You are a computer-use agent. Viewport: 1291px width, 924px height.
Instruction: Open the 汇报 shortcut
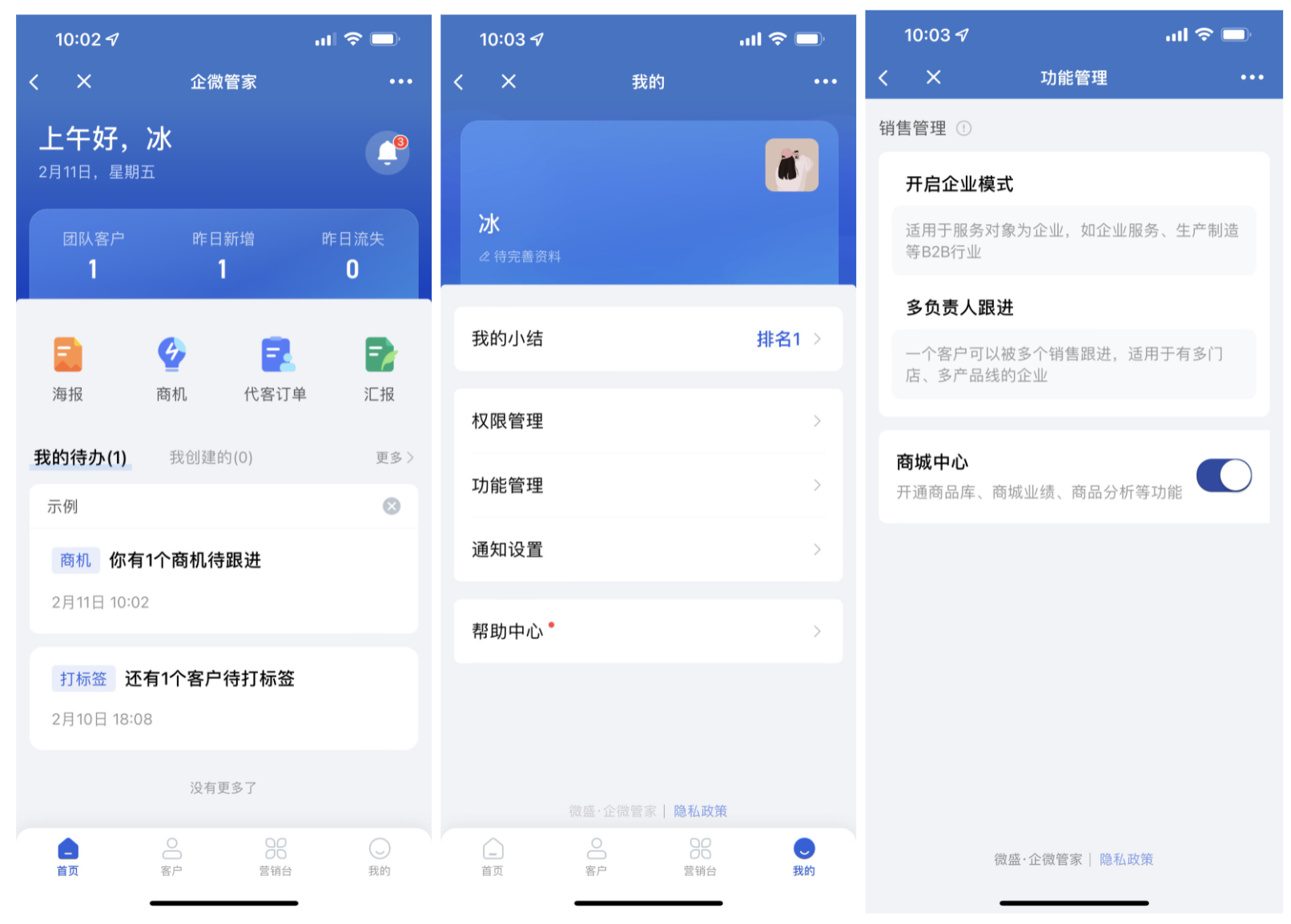(x=380, y=368)
